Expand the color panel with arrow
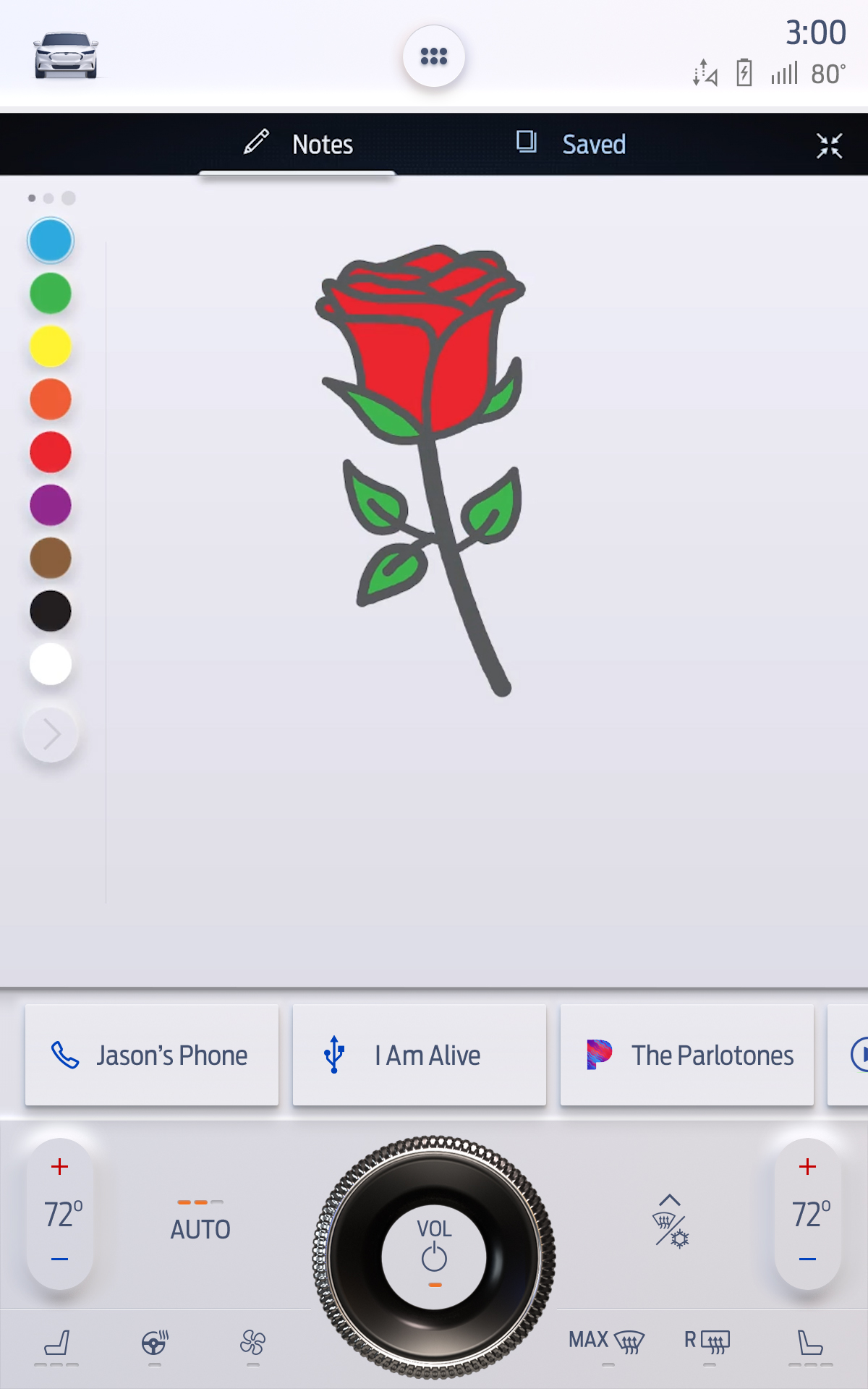The height and width of the screenshot is (1389, 868). click(x=51, y=734)
